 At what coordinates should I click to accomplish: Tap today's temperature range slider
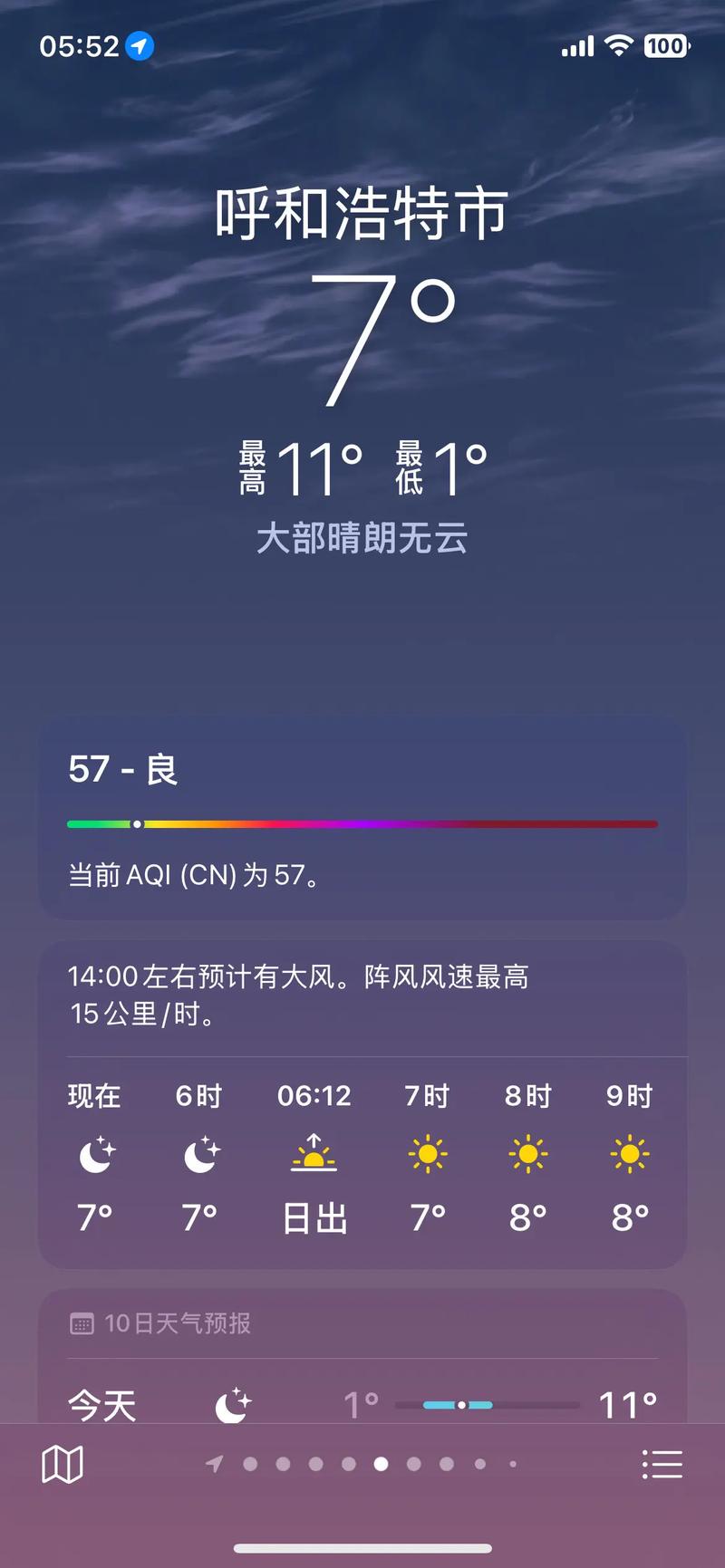pyautogui.click(x=458, y=1403)
